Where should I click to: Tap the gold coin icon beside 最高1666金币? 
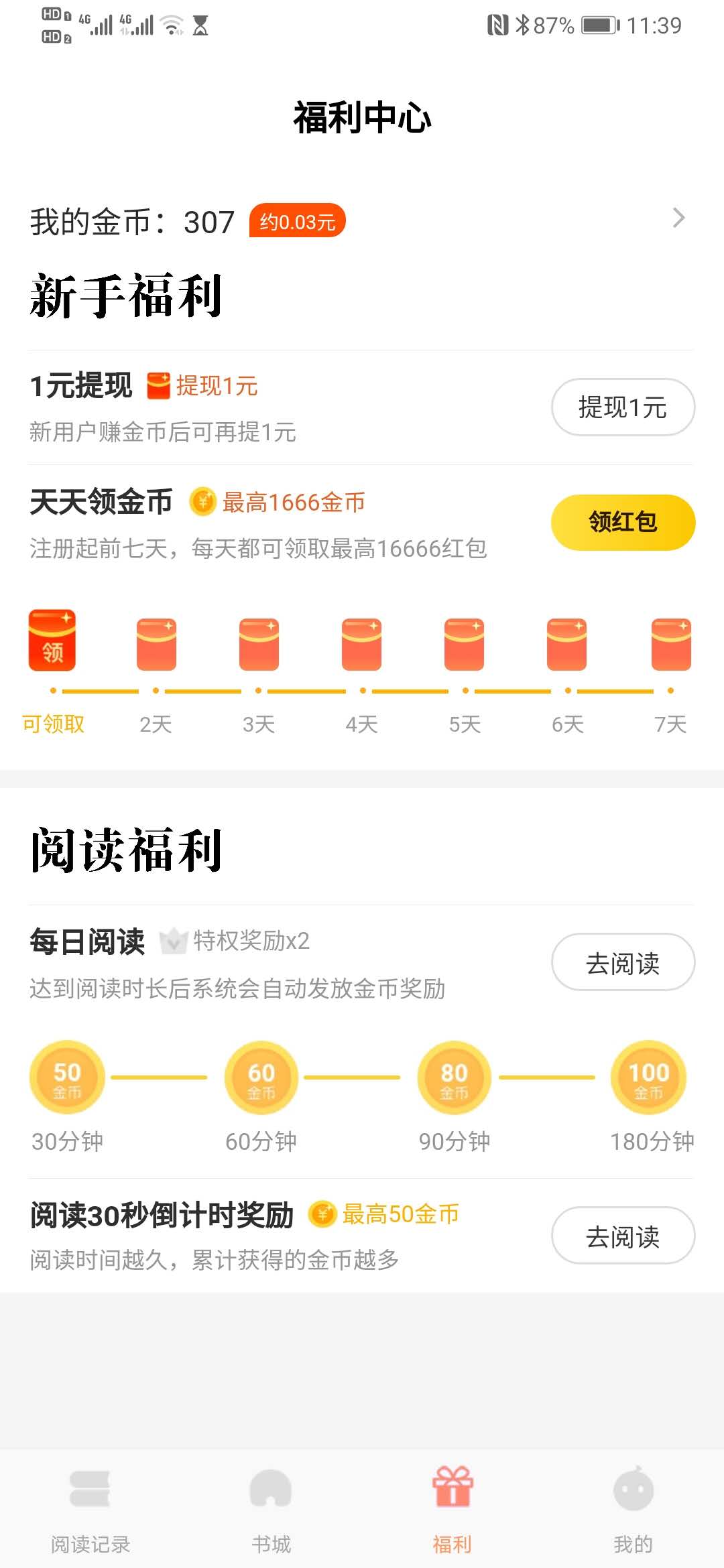[x=202, y=501]
